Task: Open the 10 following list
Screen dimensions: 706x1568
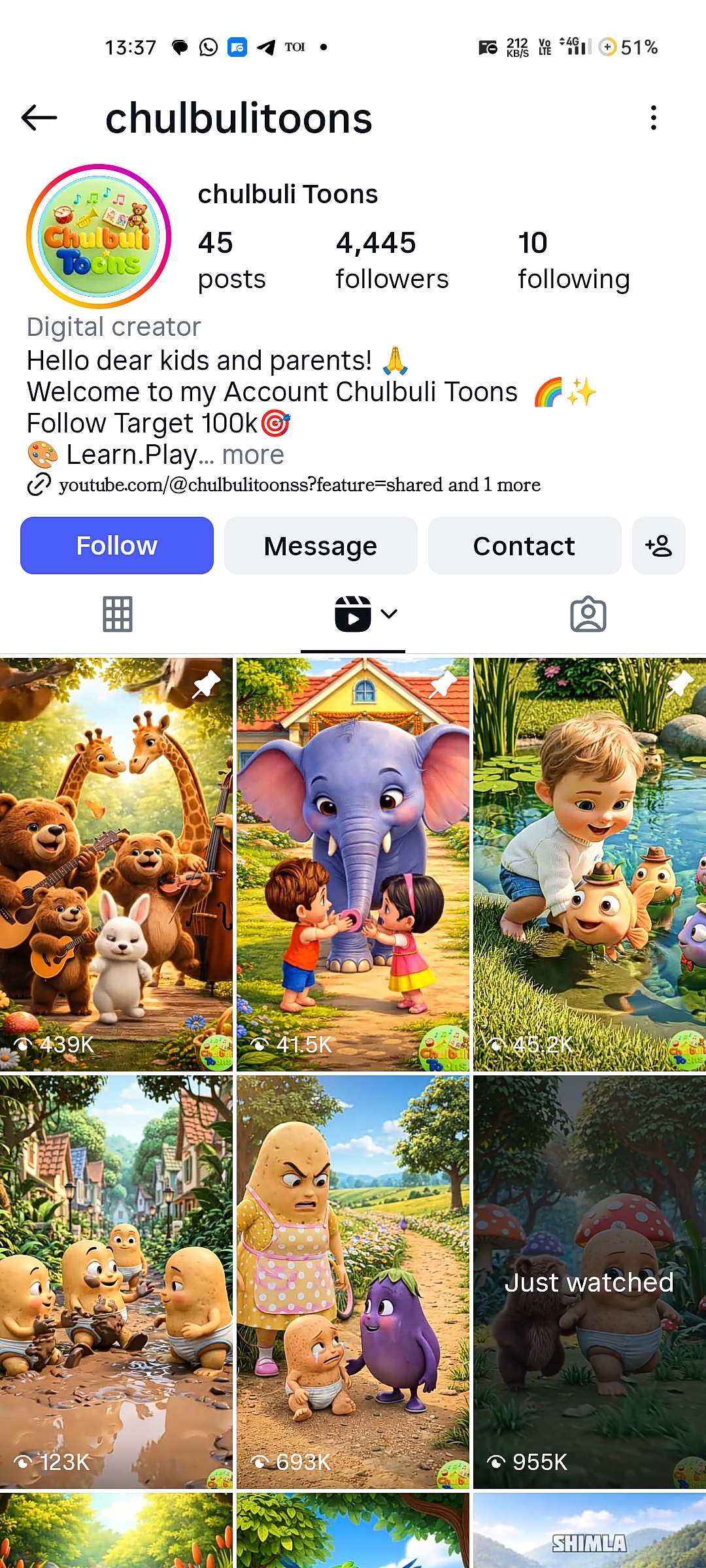Action: tap(573, 260)
